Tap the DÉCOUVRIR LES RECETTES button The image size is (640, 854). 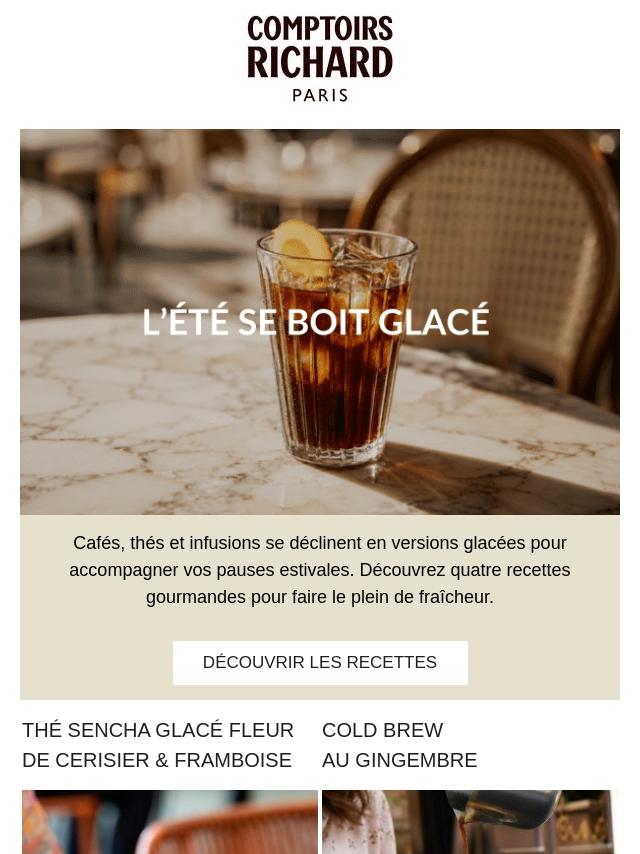click(x=320, y=662)
